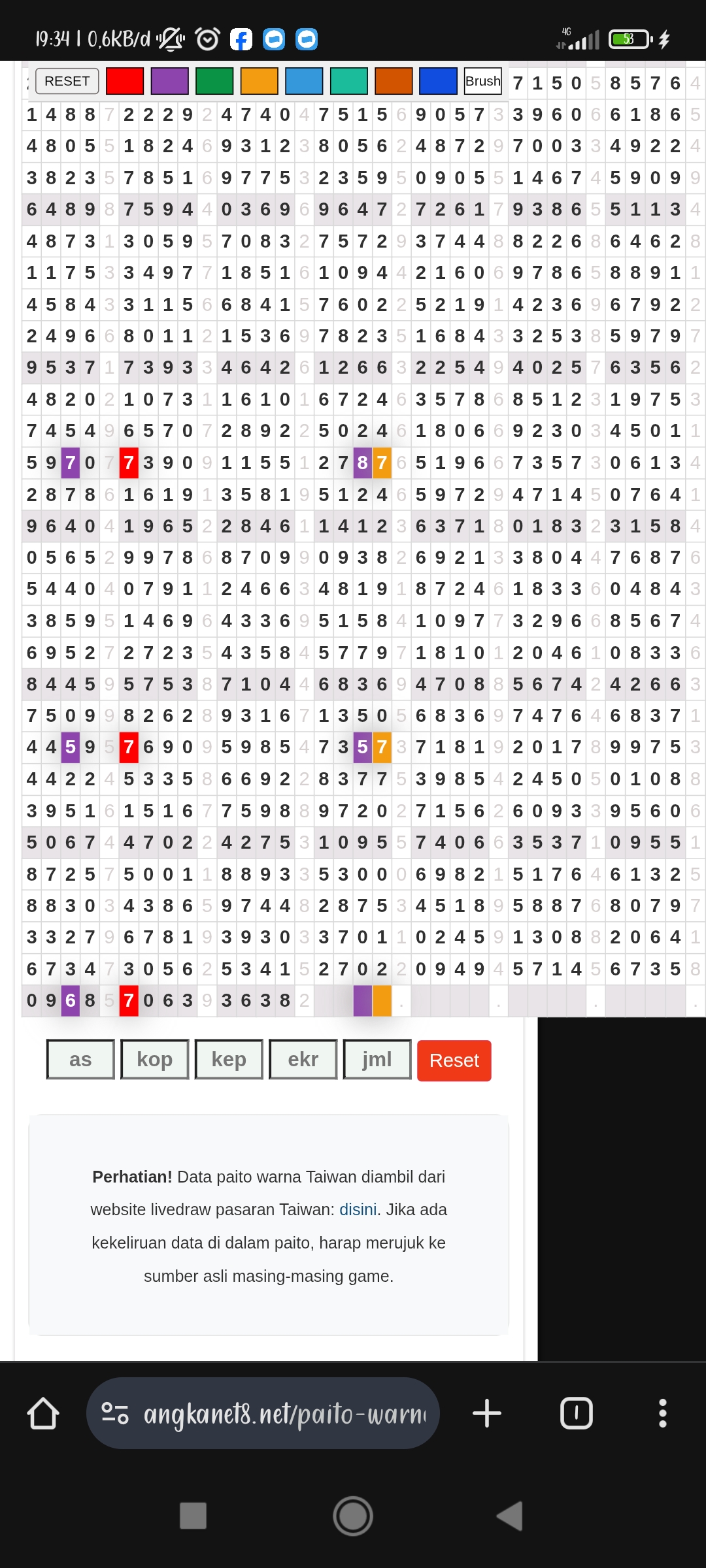Pick the light blue color swatch

pos(304,81)
